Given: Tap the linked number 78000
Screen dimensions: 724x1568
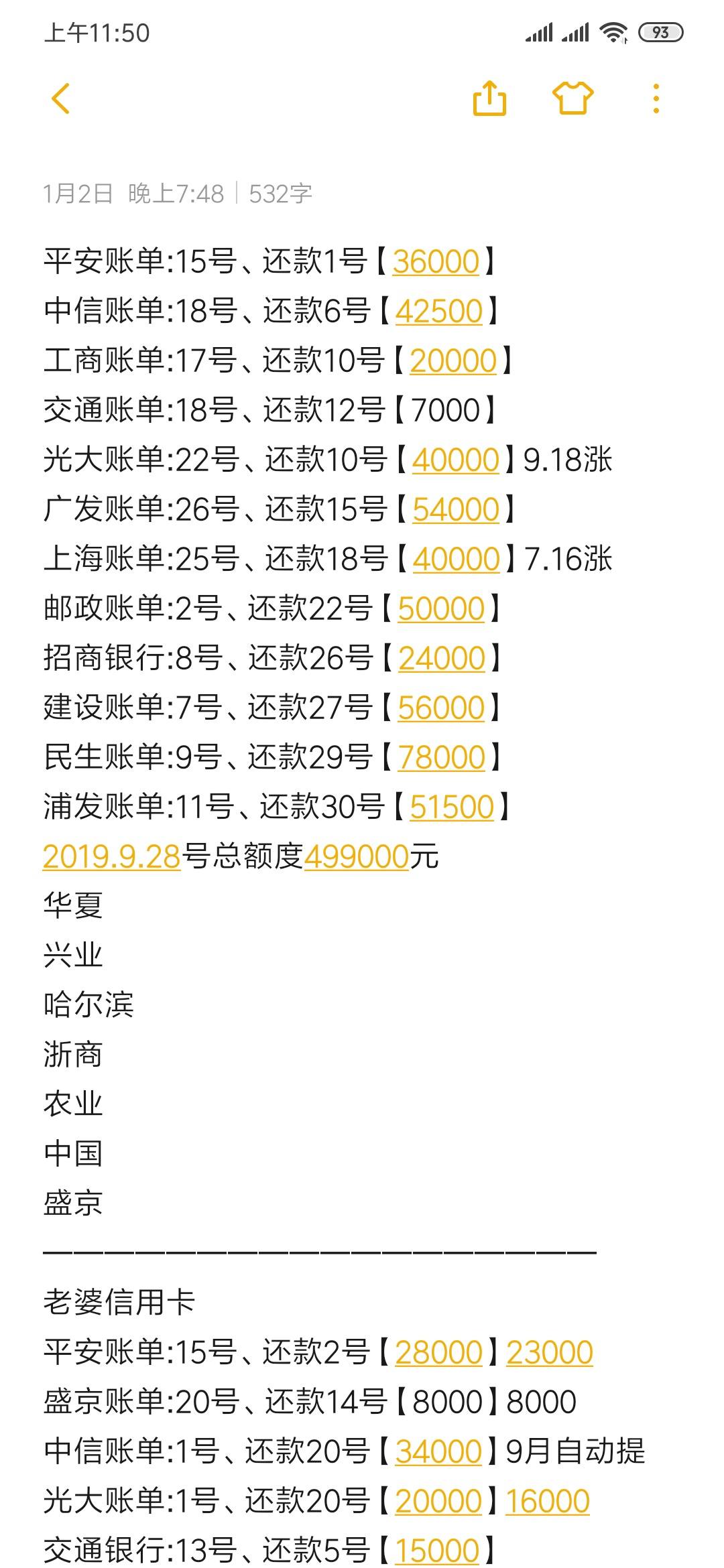Looking at the screenshot, I should click(442, 758).
